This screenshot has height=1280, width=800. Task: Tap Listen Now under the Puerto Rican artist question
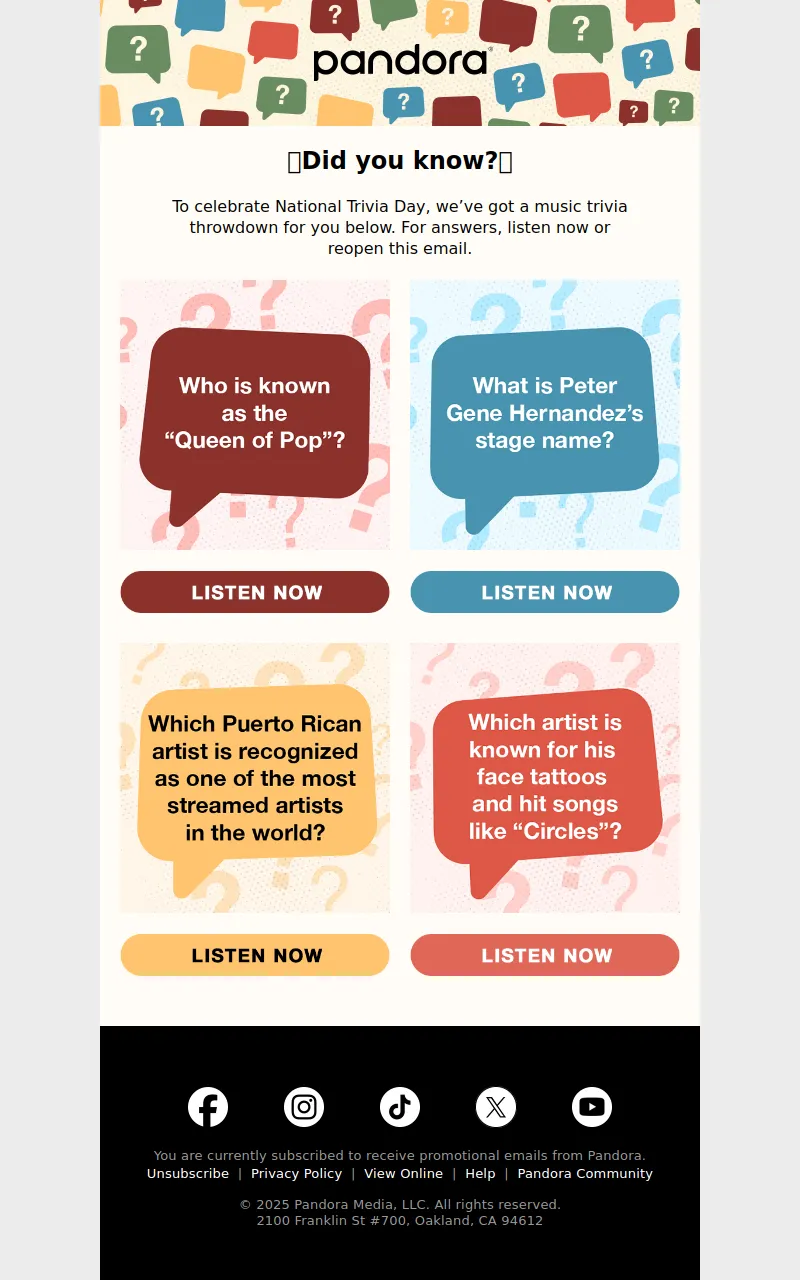(255, 955)
